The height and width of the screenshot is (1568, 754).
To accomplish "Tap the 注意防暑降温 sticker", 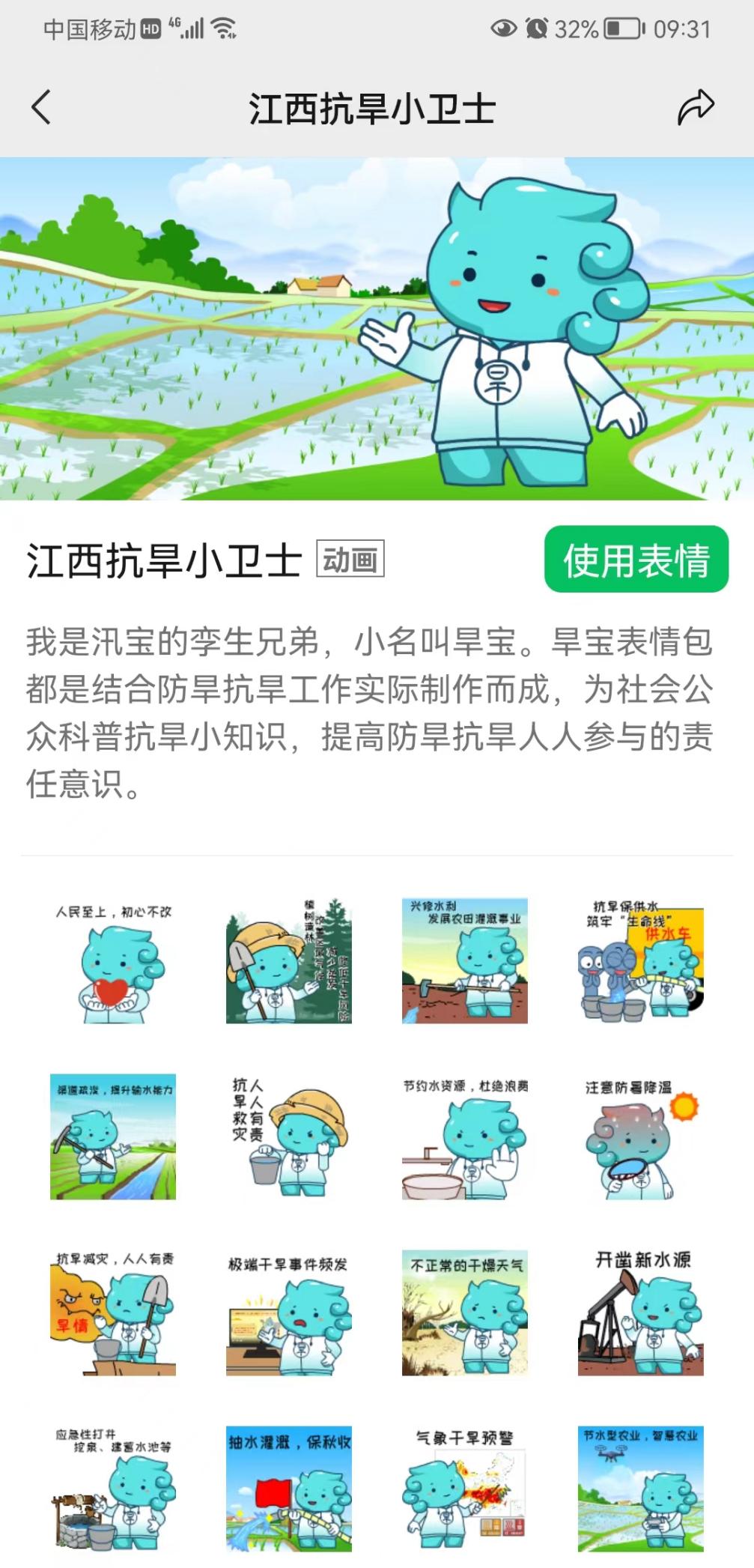I will tap(640, 1136).
